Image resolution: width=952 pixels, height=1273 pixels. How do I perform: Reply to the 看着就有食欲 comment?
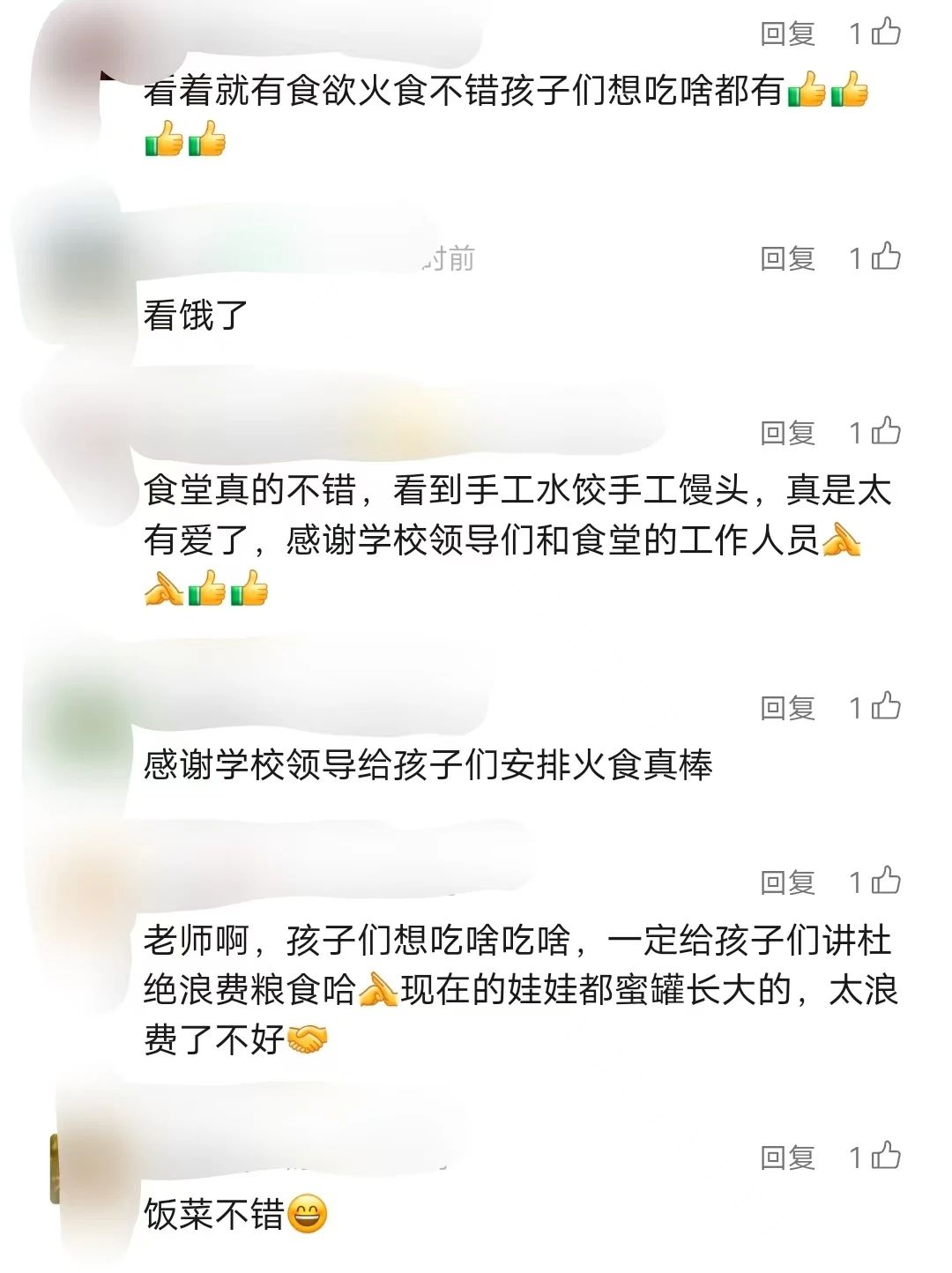point(787,33)
